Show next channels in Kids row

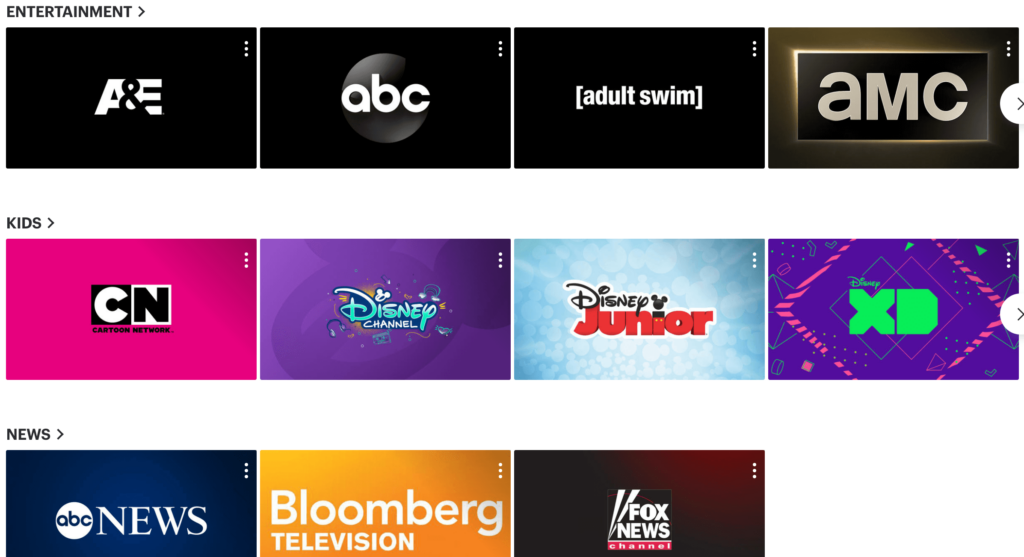pos(1014,314)
